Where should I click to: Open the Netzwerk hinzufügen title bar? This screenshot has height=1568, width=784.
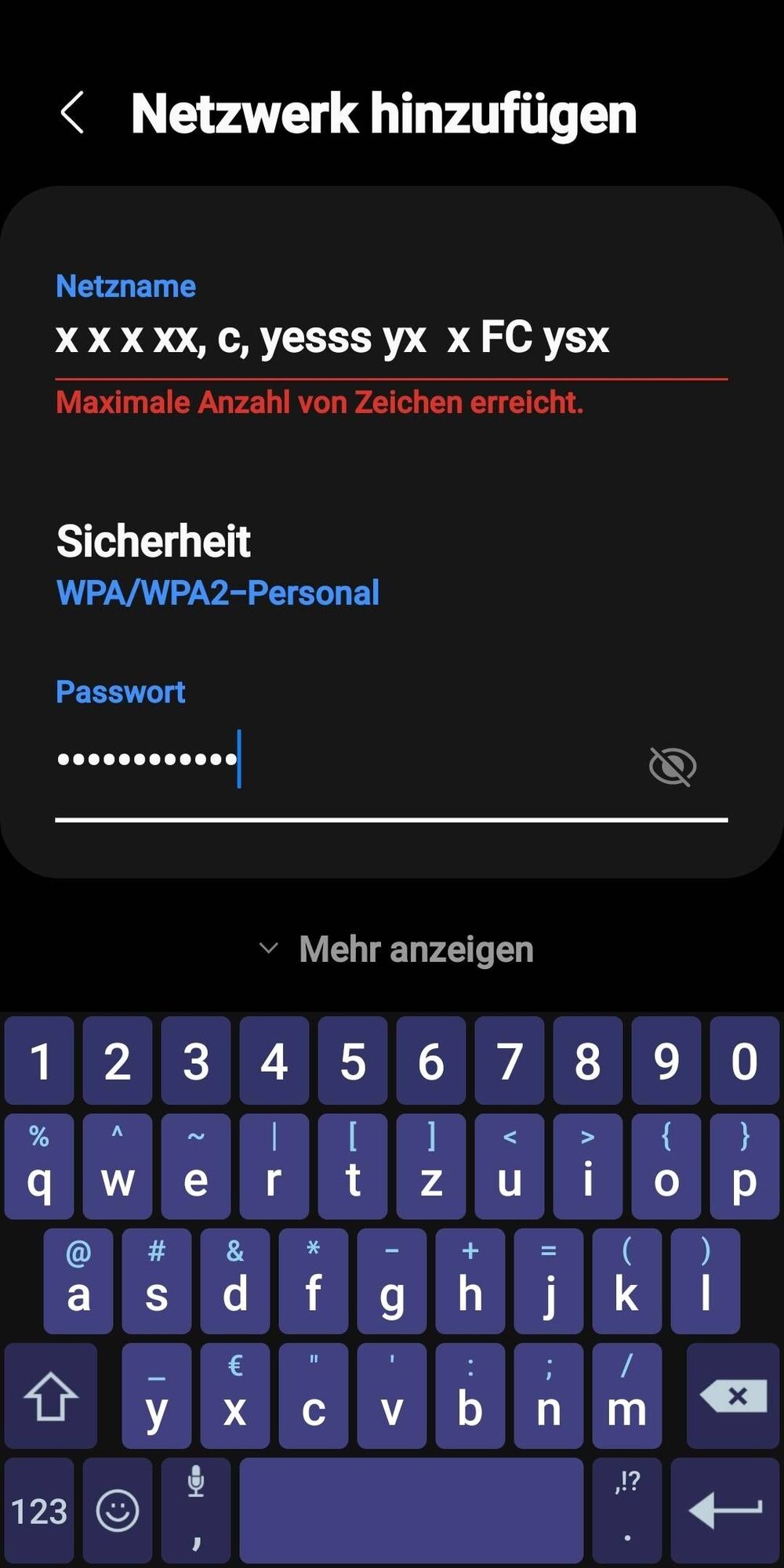[383, 114]
